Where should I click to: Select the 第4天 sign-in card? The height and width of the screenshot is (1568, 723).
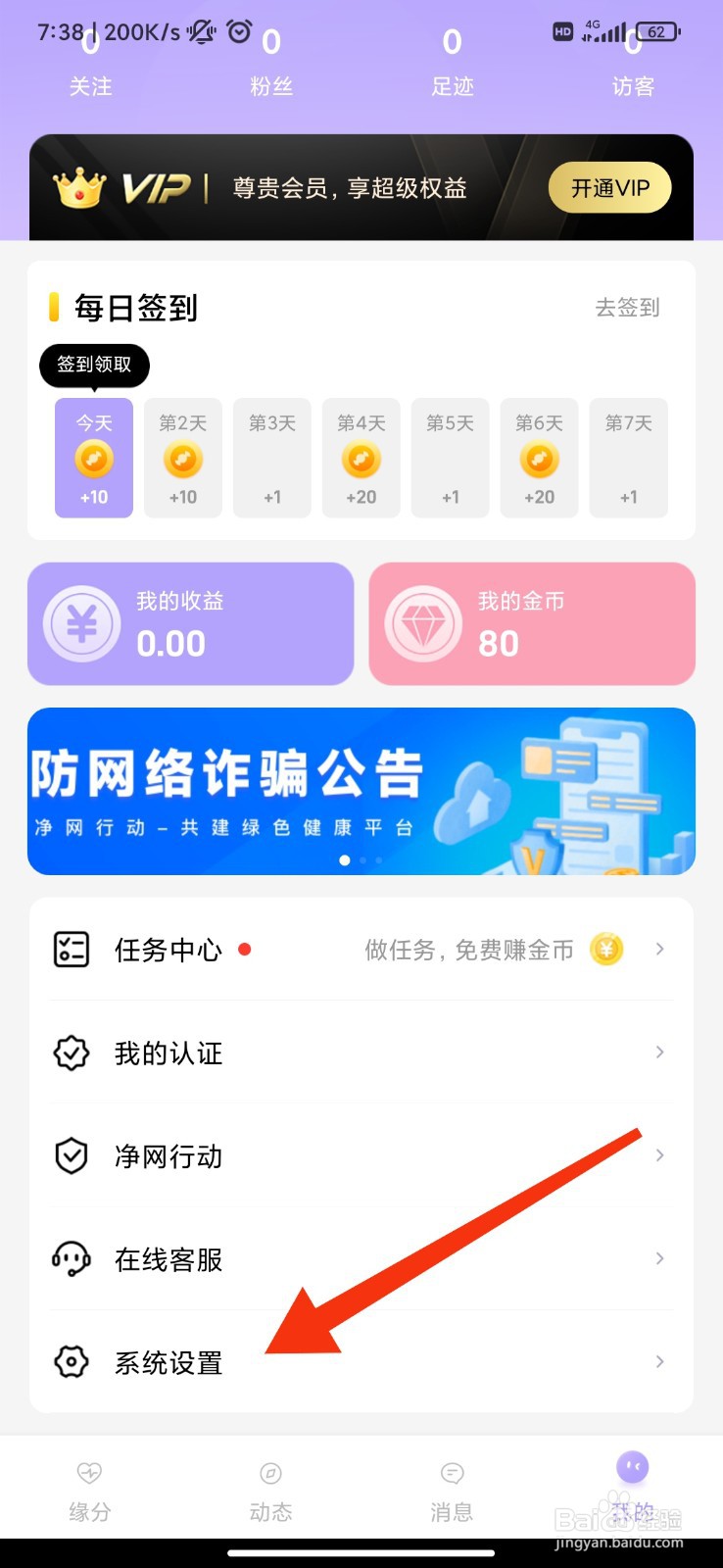361,458
